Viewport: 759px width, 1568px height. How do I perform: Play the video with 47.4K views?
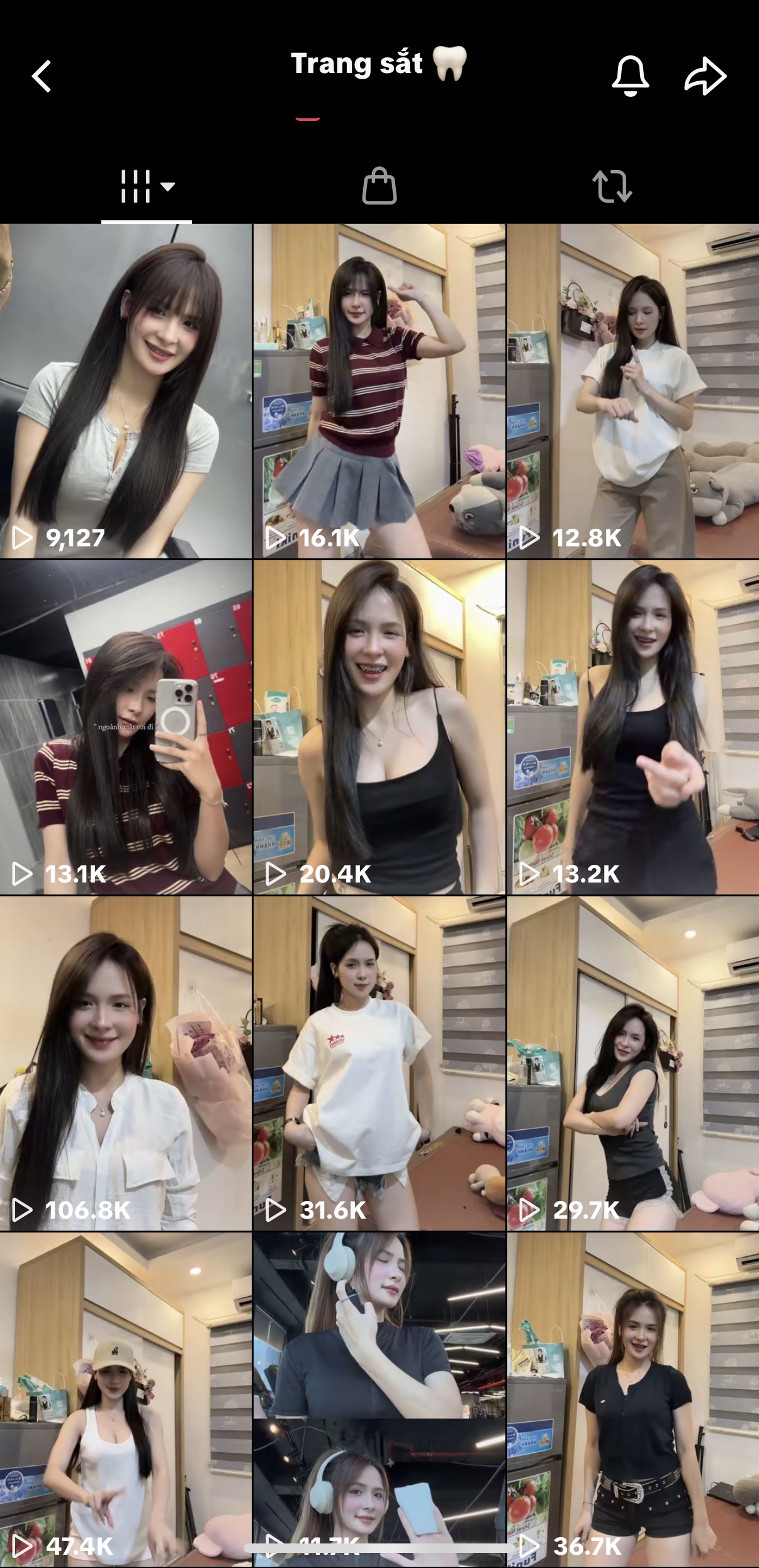click(x=126, y=1397)
